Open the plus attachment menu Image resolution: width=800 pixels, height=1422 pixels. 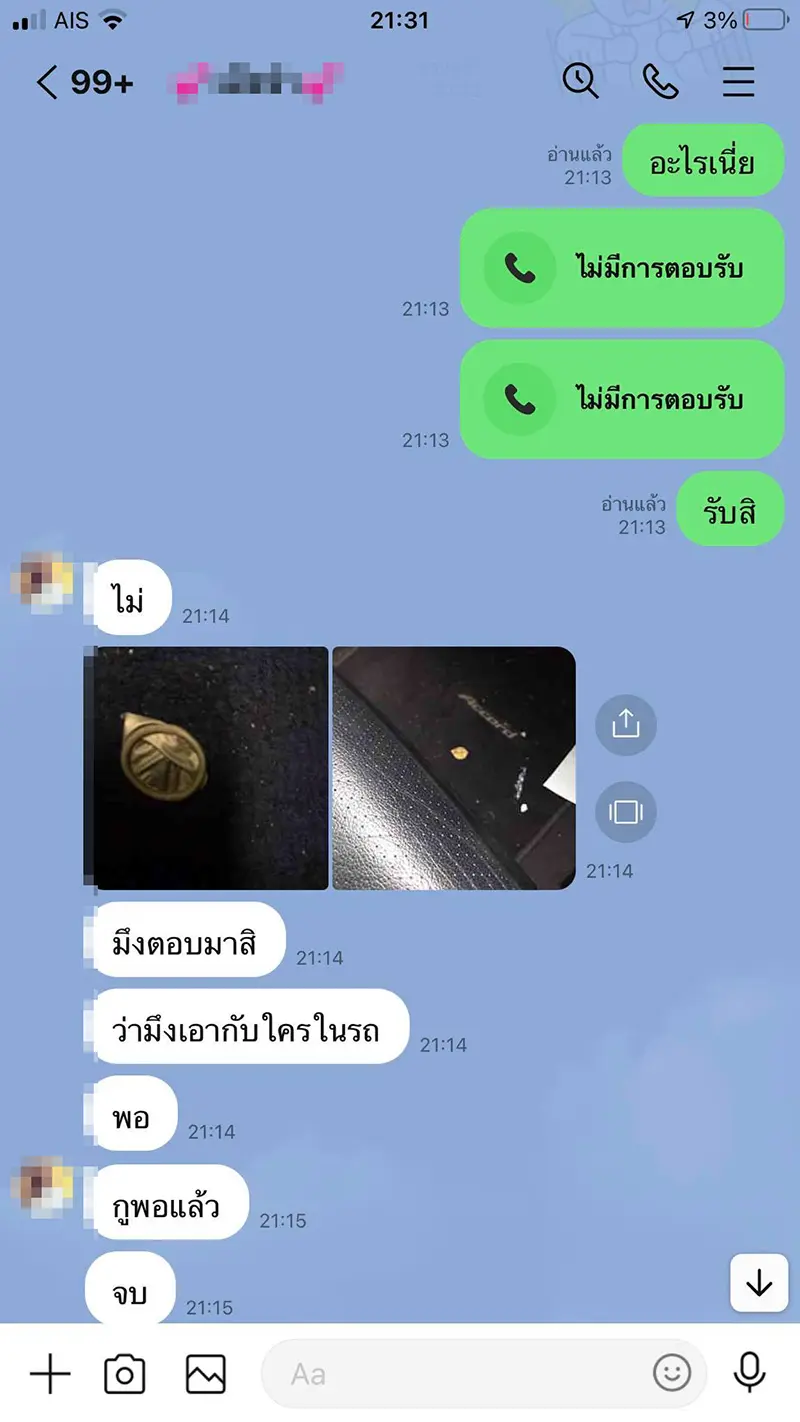pos(50,1375)
